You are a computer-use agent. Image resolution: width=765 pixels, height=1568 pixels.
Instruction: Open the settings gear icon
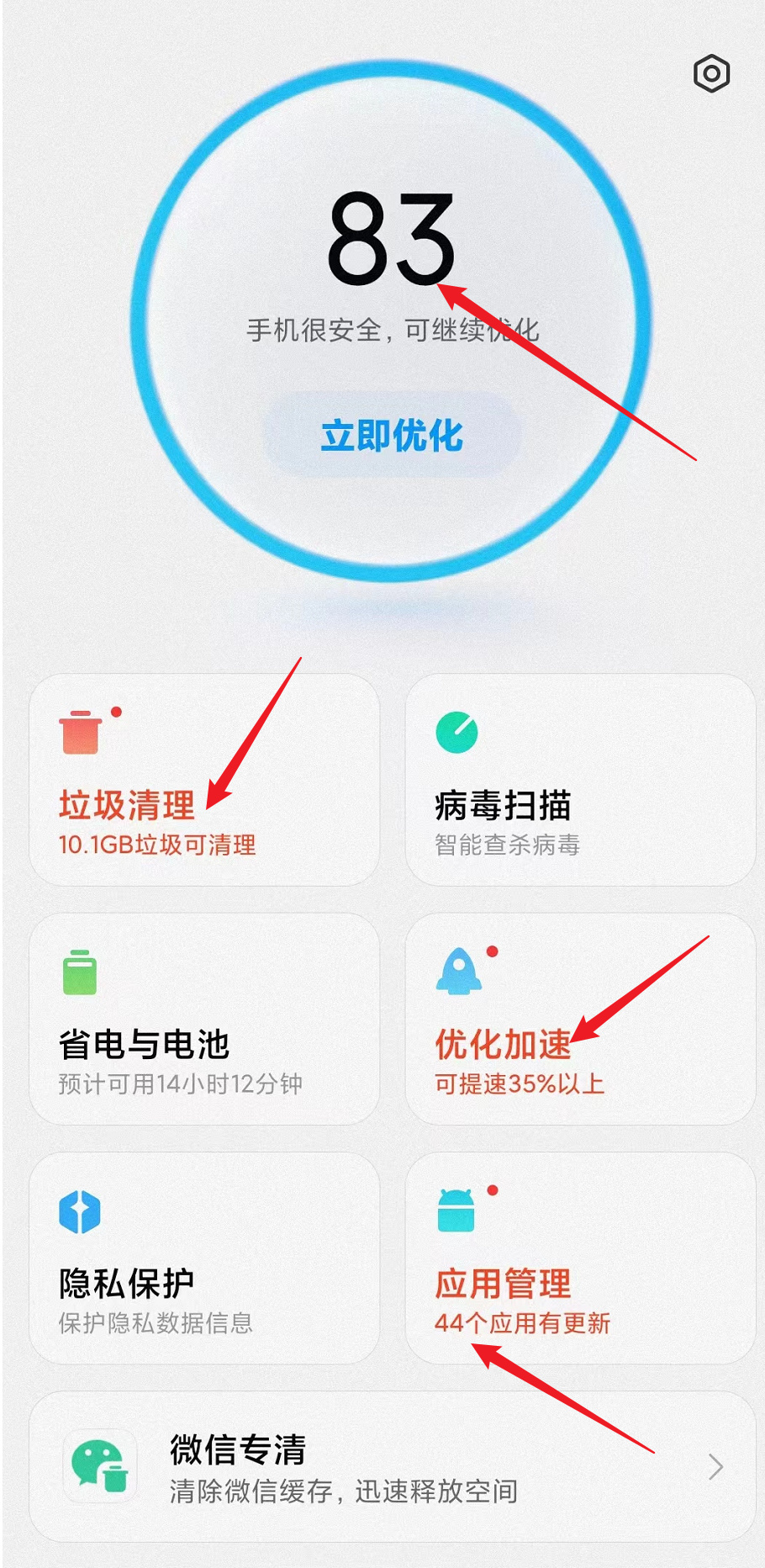pos(711,74)
